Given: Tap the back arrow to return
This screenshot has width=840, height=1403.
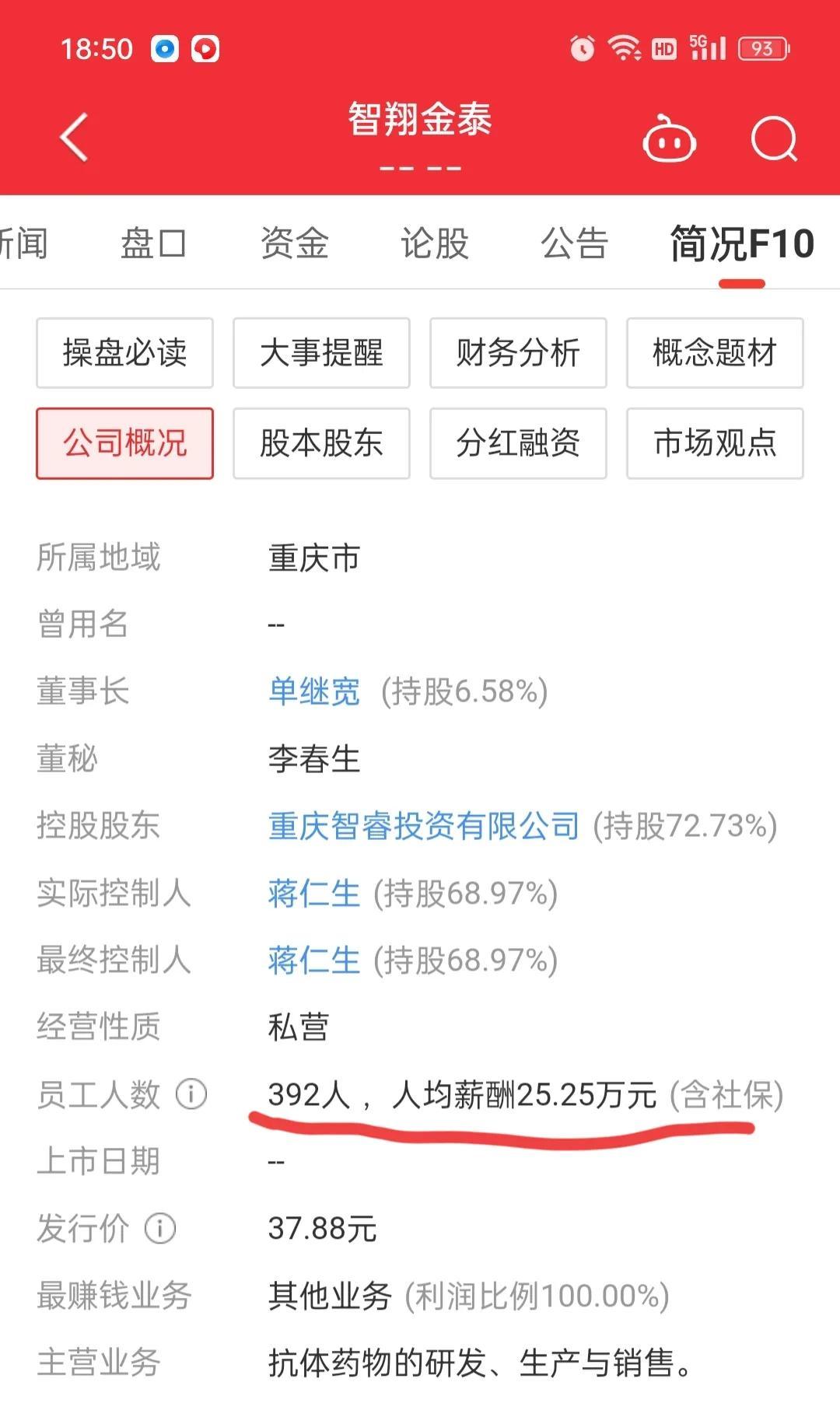Looking at the screenshot, I should coord(72,138).
